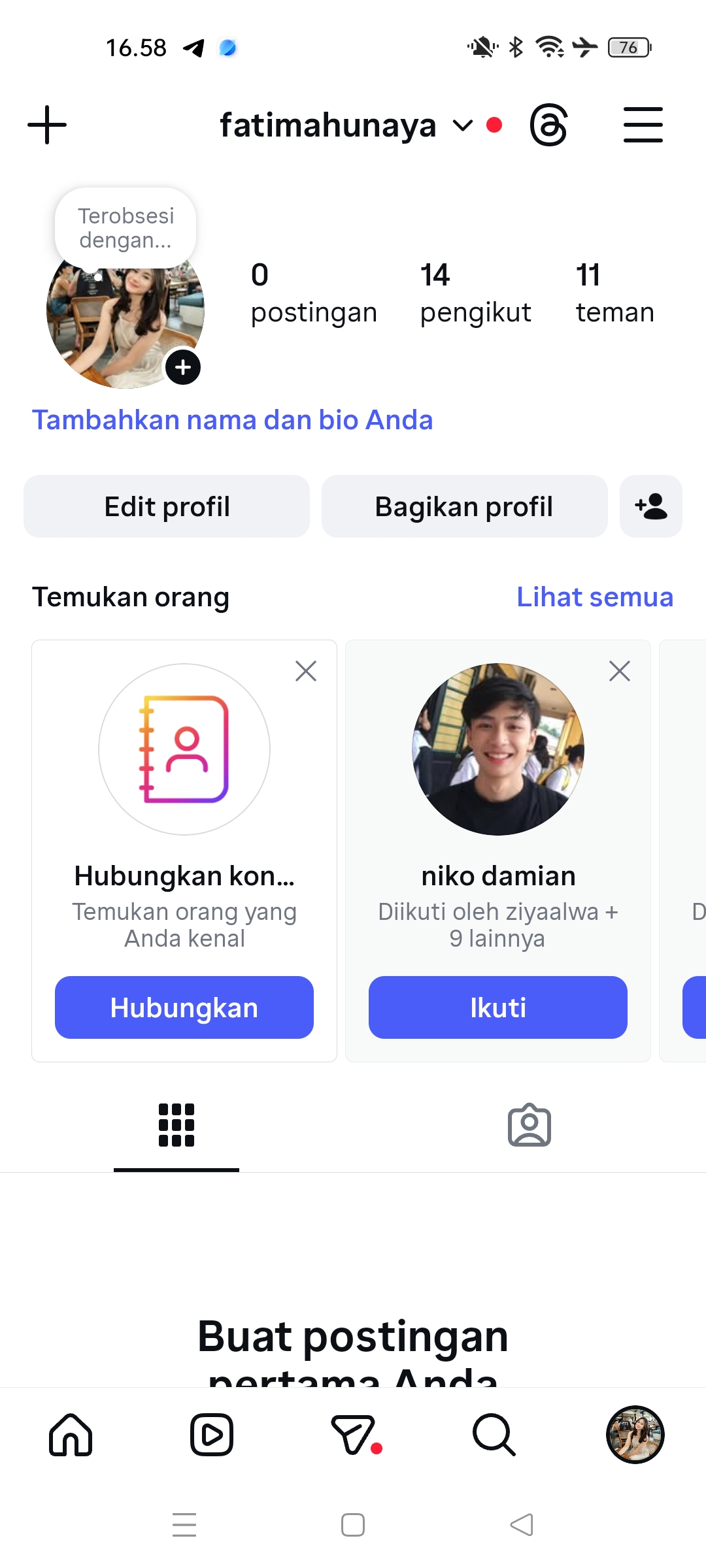View the 14 pengikut list
This screenshot has width=706, height=1568.
point(475,293)
